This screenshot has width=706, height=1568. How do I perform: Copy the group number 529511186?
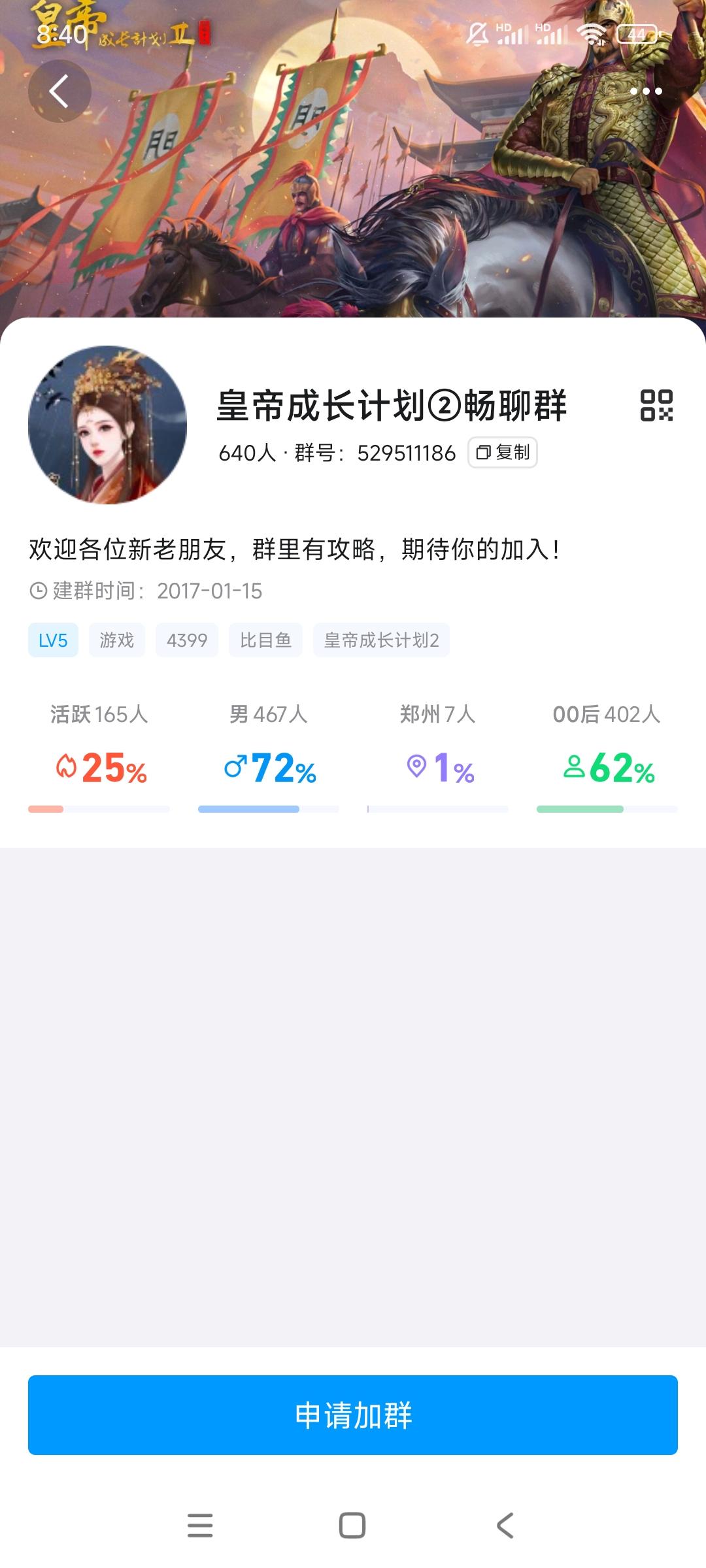point(504,452)
